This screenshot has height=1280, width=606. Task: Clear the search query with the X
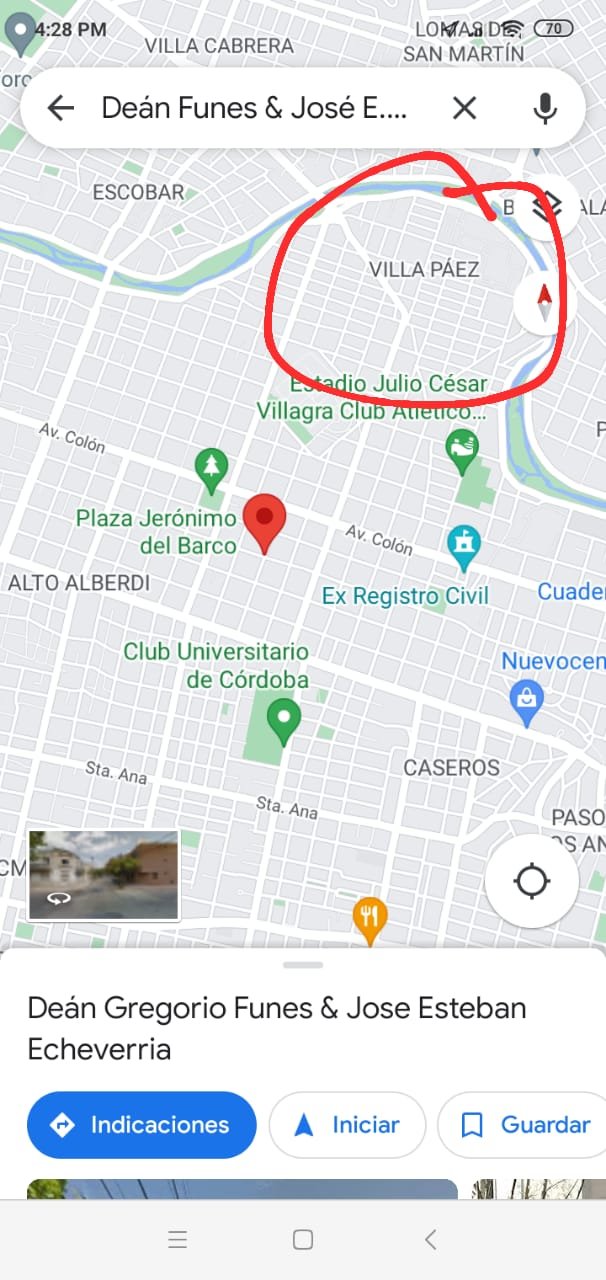[x=464, y=108]
